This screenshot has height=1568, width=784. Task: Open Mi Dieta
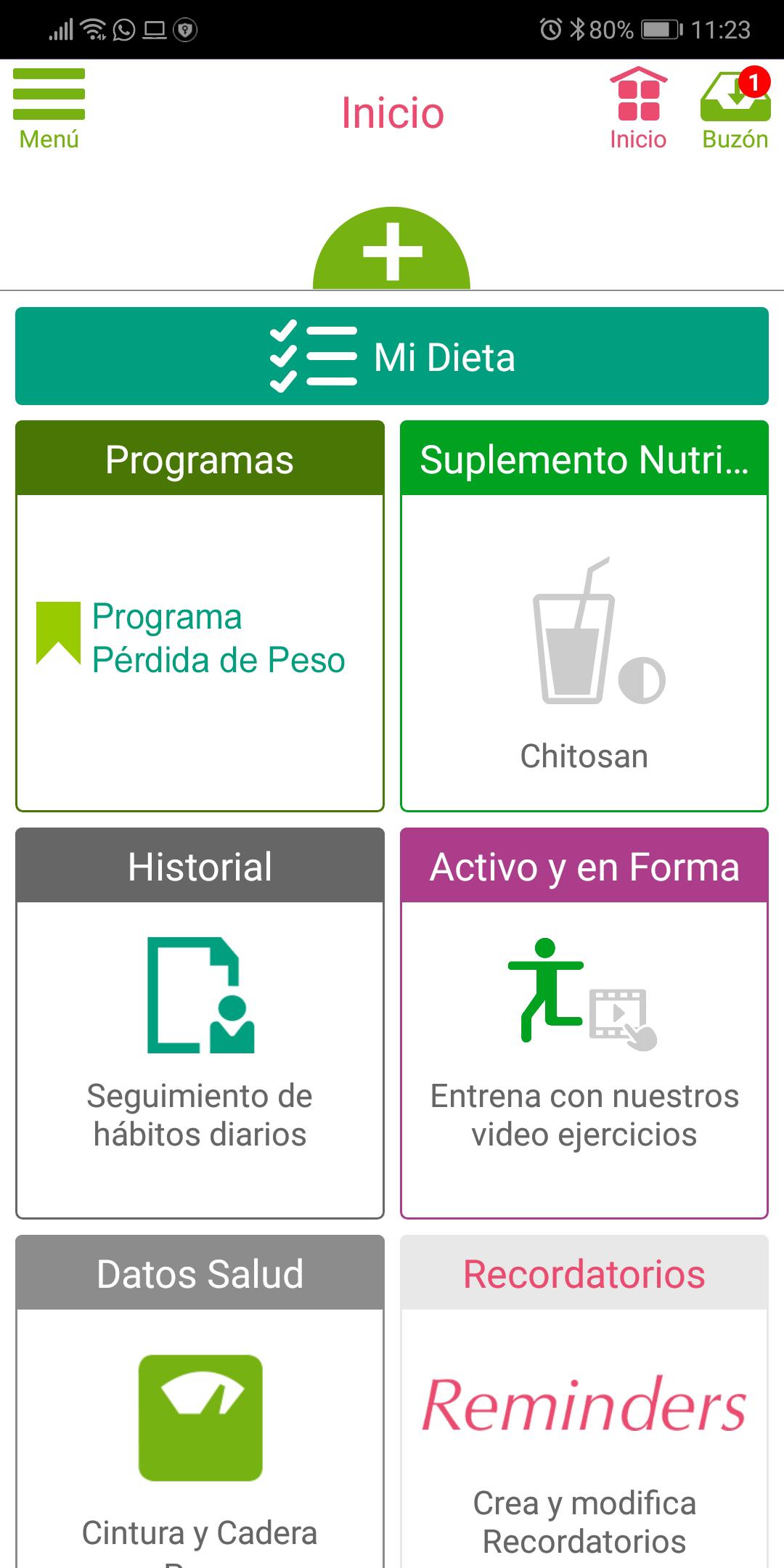point(392,356)
